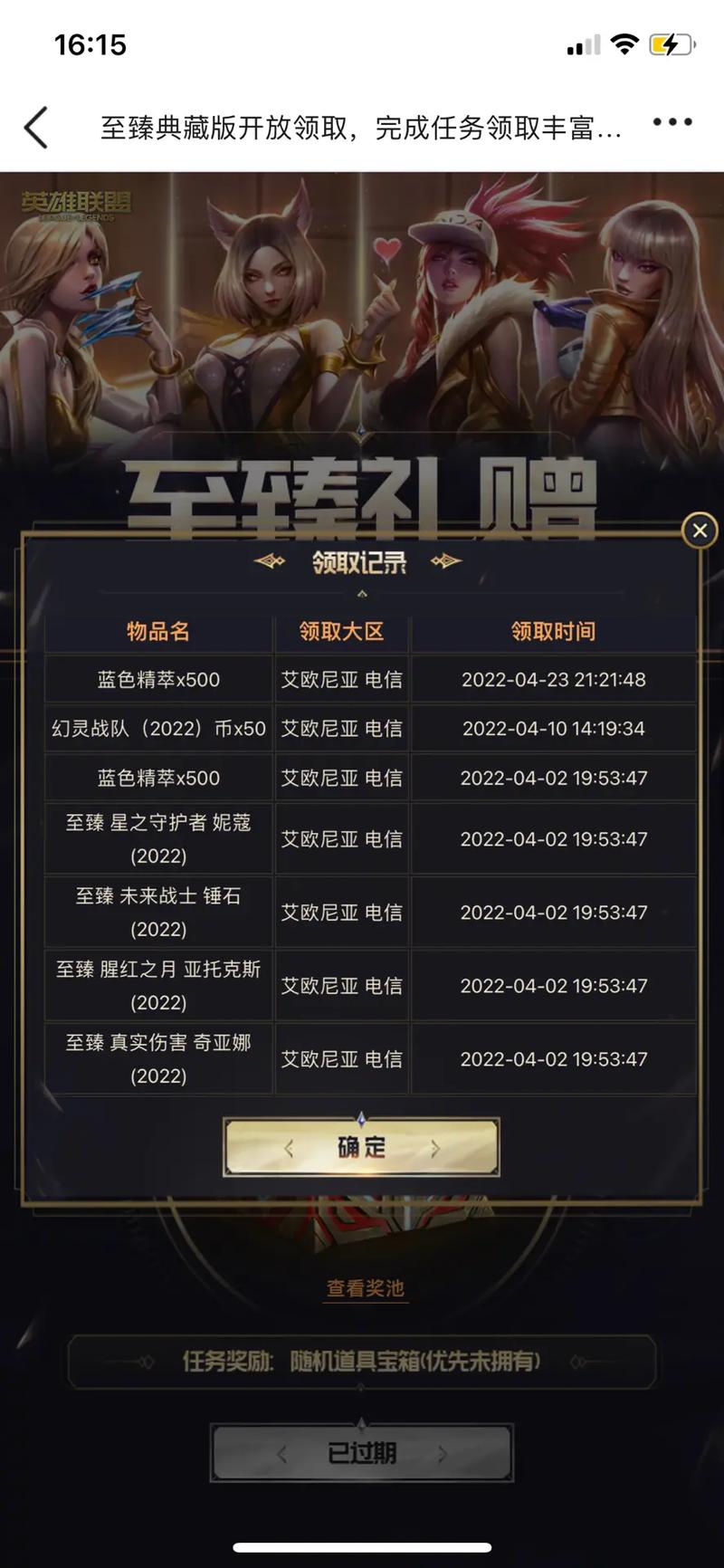Tap the expired 已过期 bar at bottom

(x=362, y=1452)
